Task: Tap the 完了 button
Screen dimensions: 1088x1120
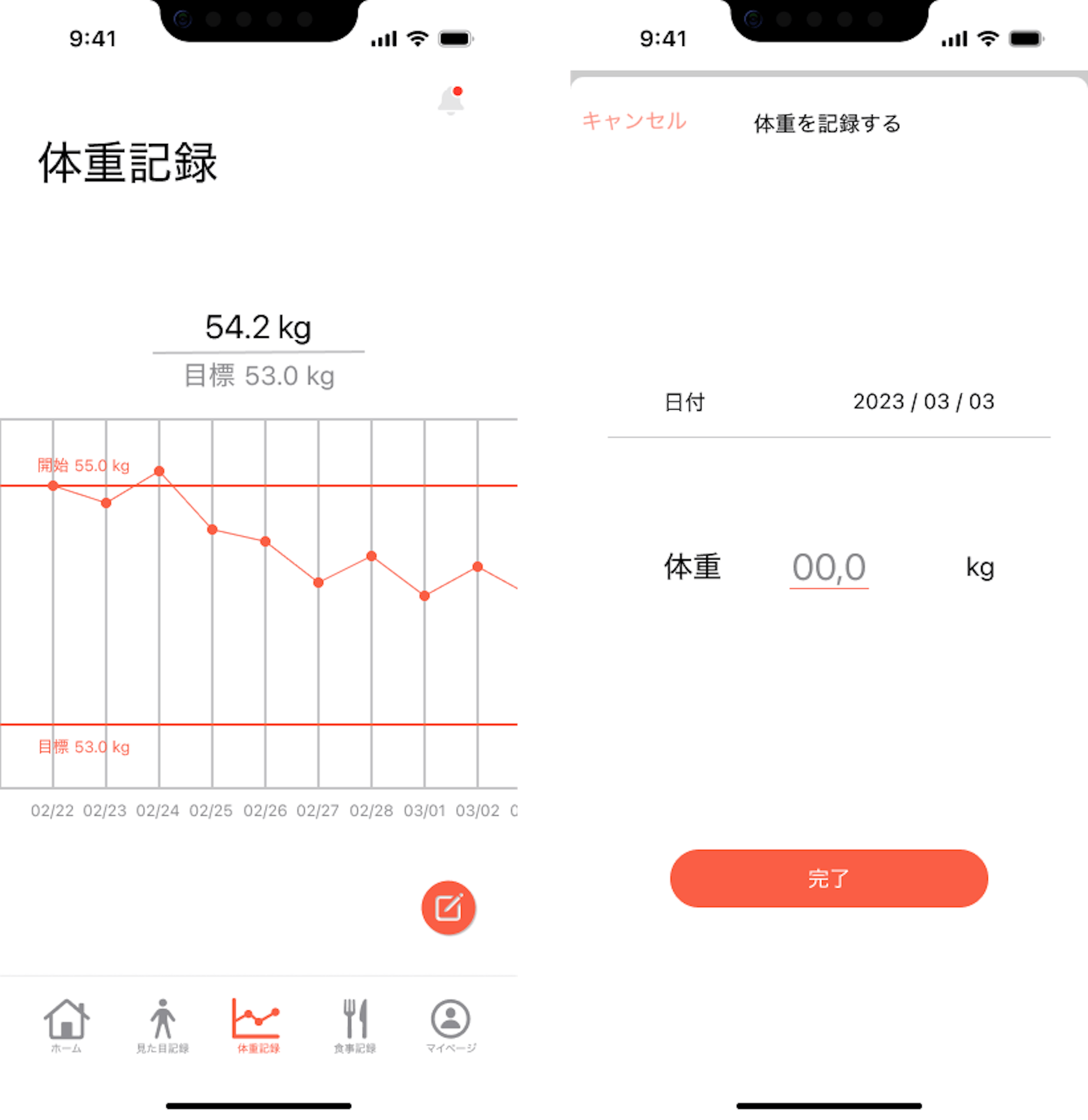Action: click(x=828, y=878)
